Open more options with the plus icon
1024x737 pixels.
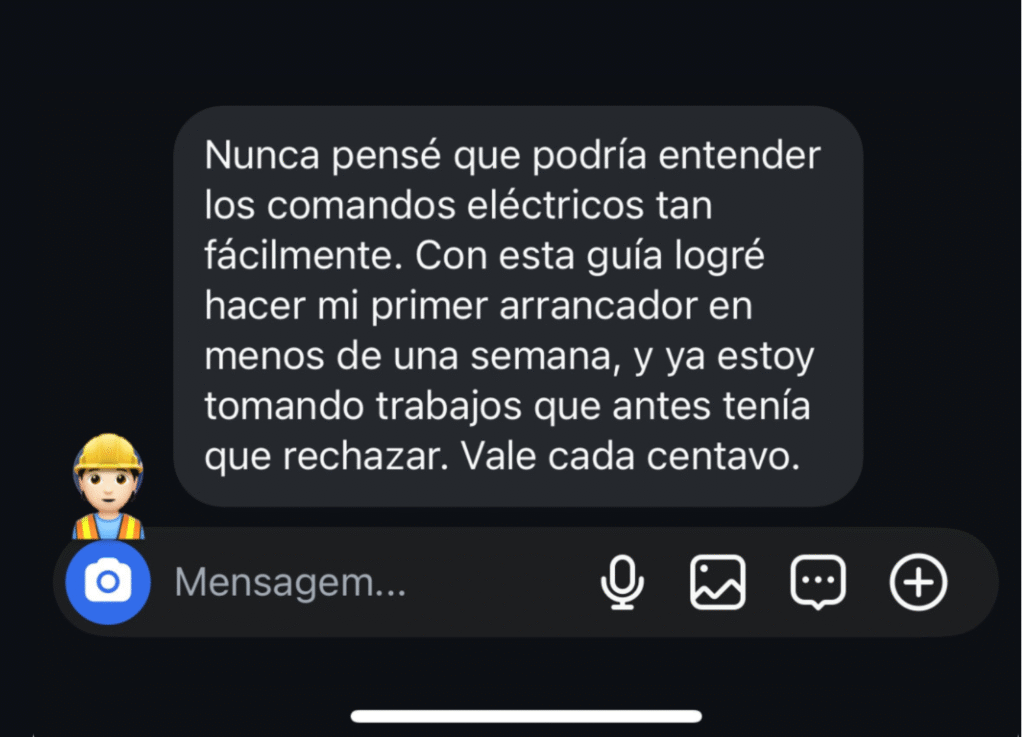pos(918,582)
